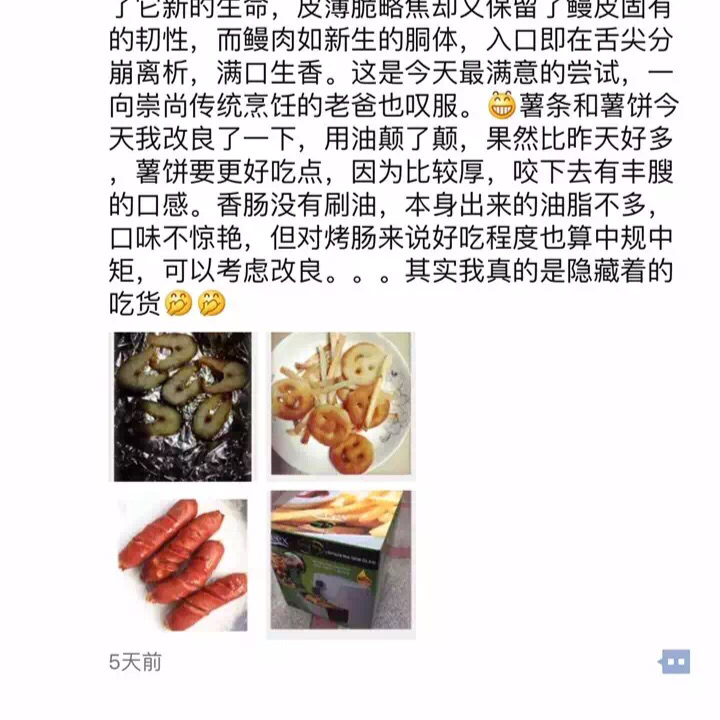Open the grilled eel on foil photo
This screenshot has height=720, width=720.
pos(182,406)
